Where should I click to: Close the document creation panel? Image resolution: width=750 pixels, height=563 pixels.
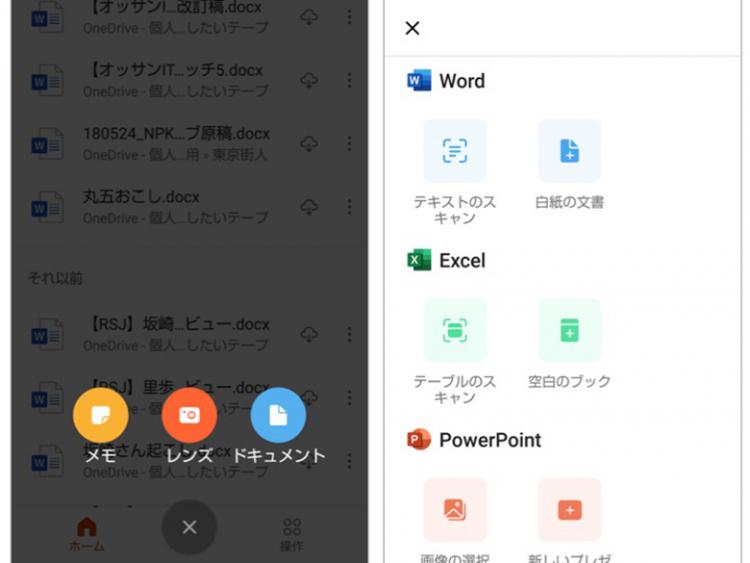(412, 28)
